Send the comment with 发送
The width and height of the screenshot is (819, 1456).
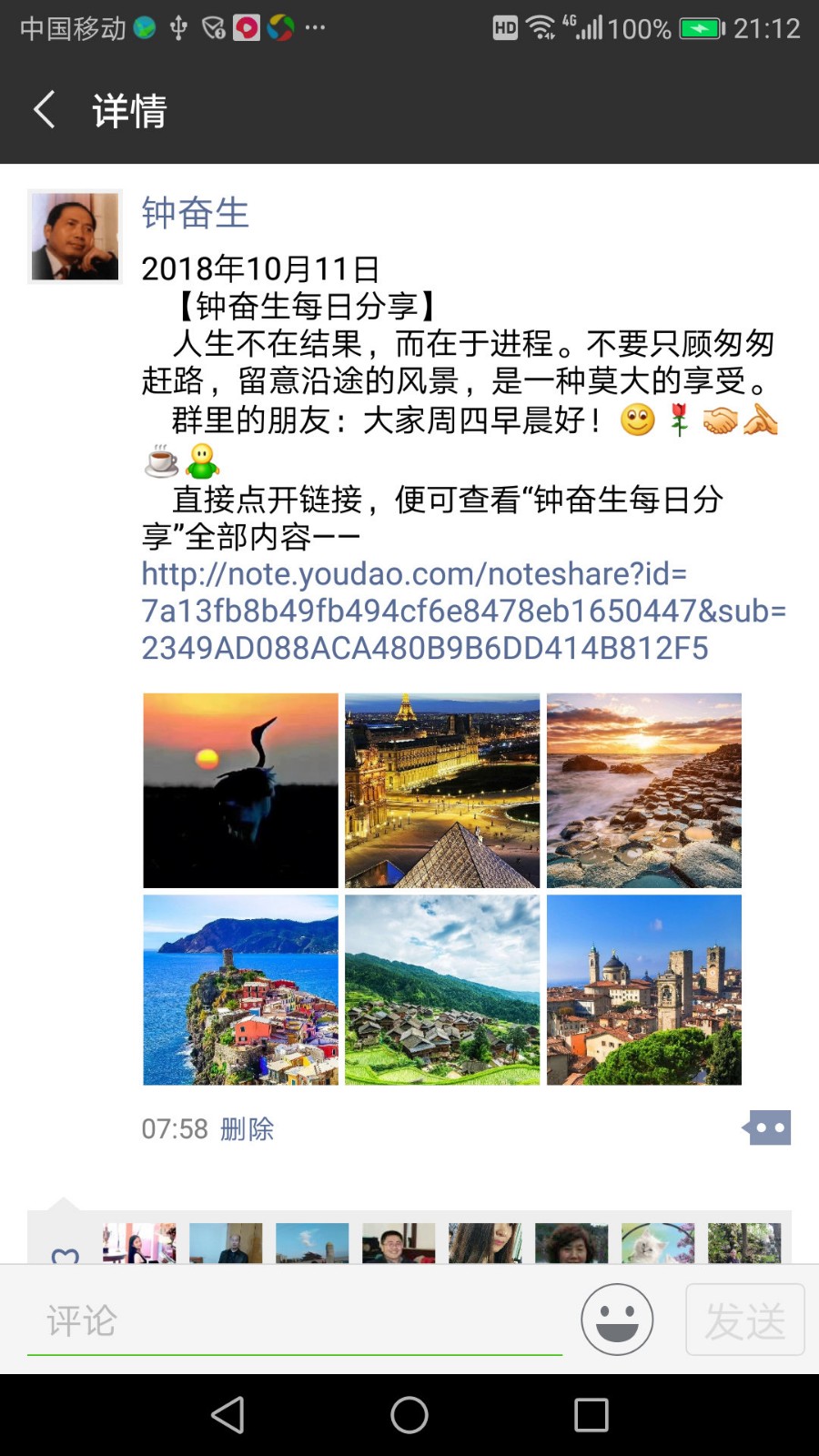click(x=744, y=1319)
